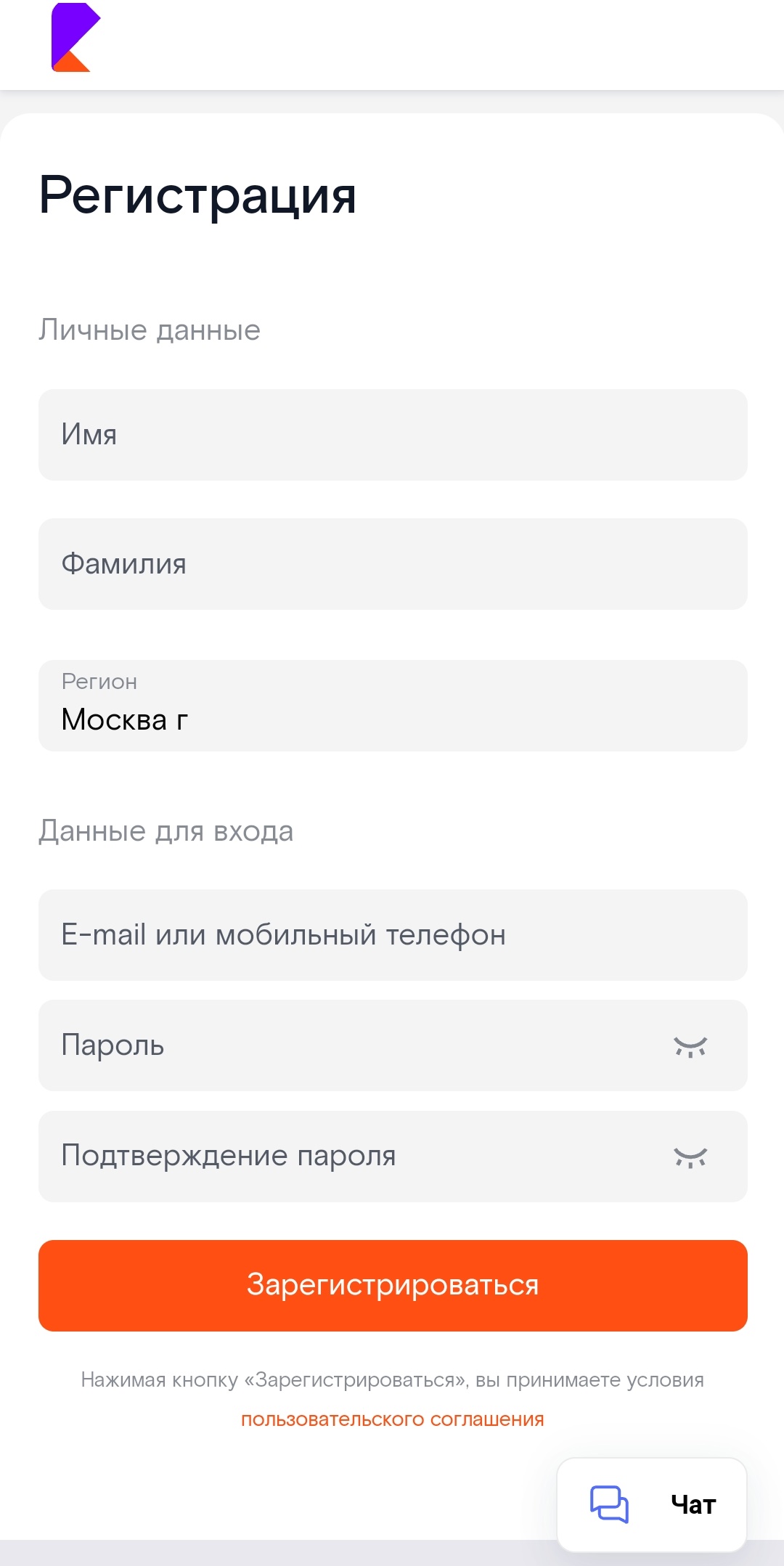Viewport: 784px width, 1566px height.
Task: Open the Регион selector showing Москва г
Action: click(x=393, y=706)
